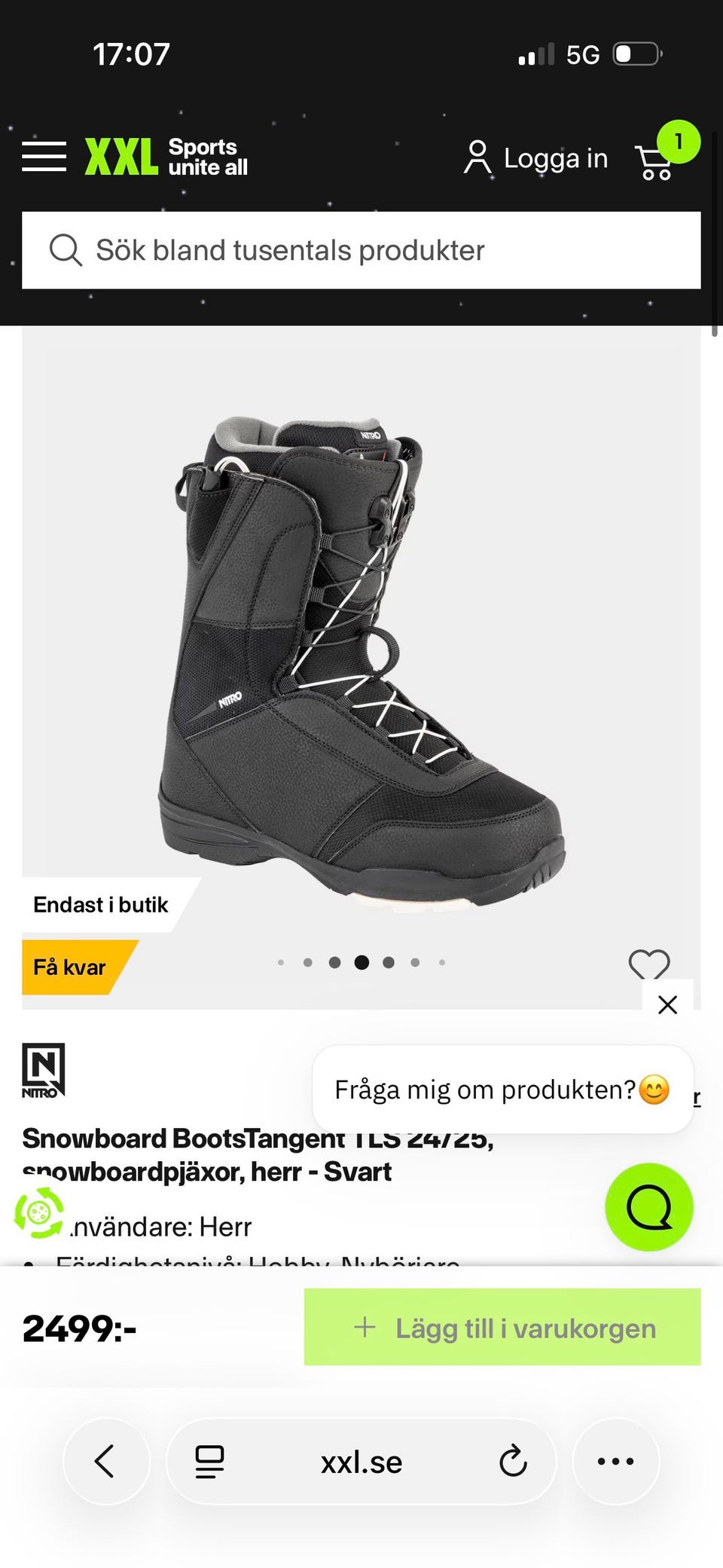Screen dimensions: 723x1568
Task: Open the cookie settings icon
Action: [38, 1212]
